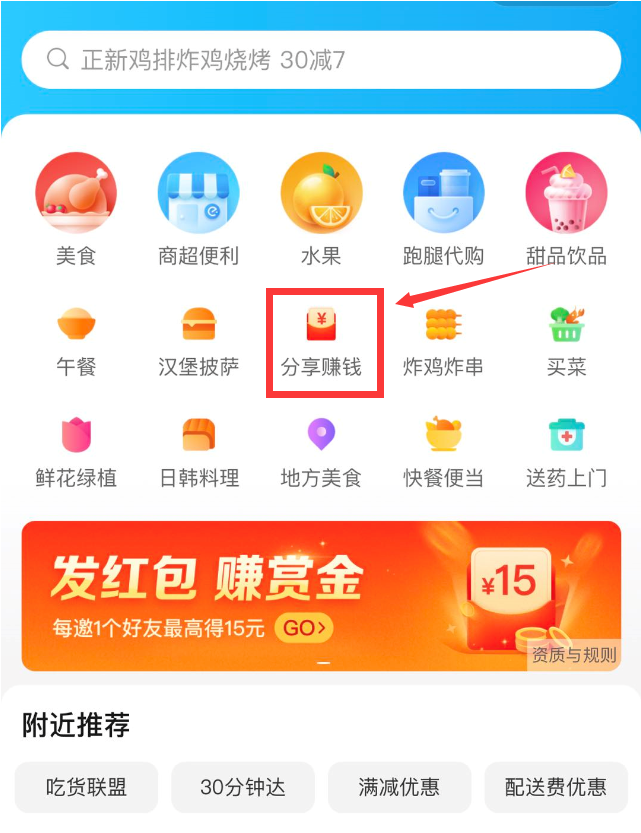Viewport: 641px width, 833px height.
Task: Open 资质与规则 on the banner
Action: 574,656
